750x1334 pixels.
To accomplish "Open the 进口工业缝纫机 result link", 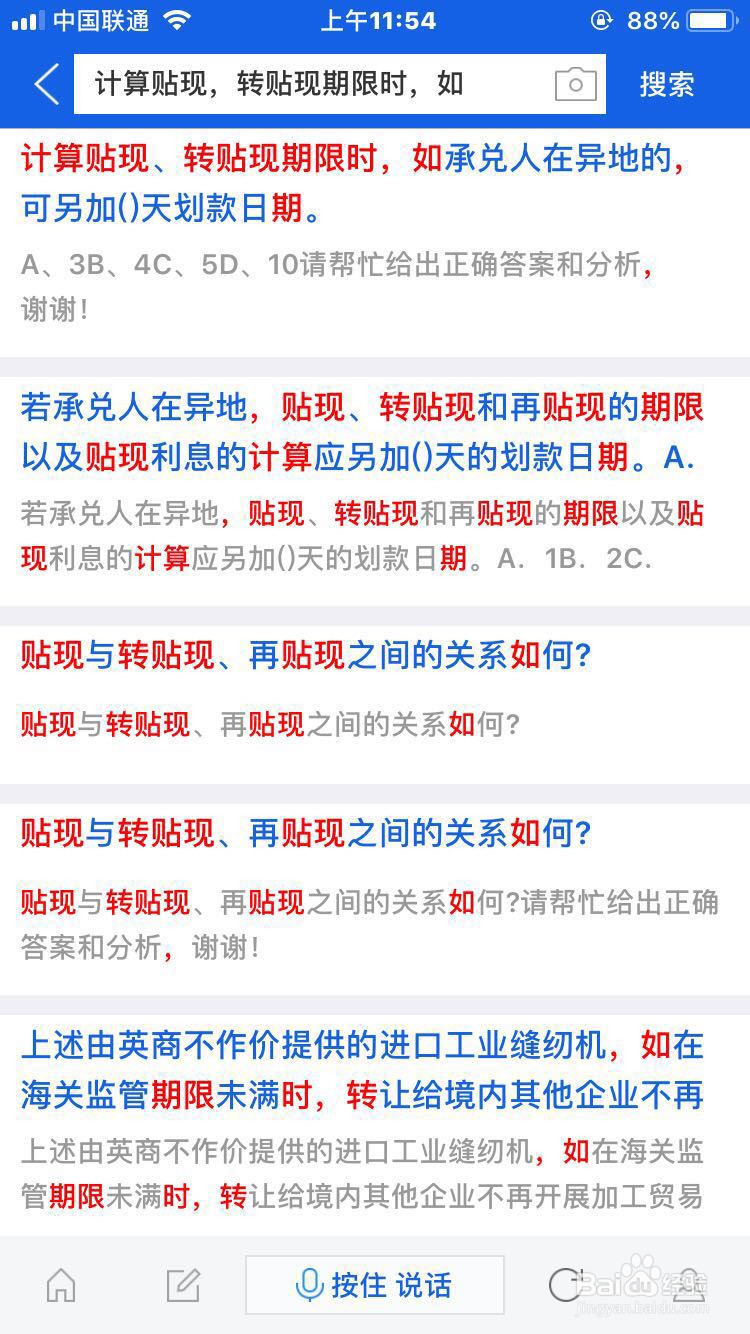I will [x=360, y=1070].
